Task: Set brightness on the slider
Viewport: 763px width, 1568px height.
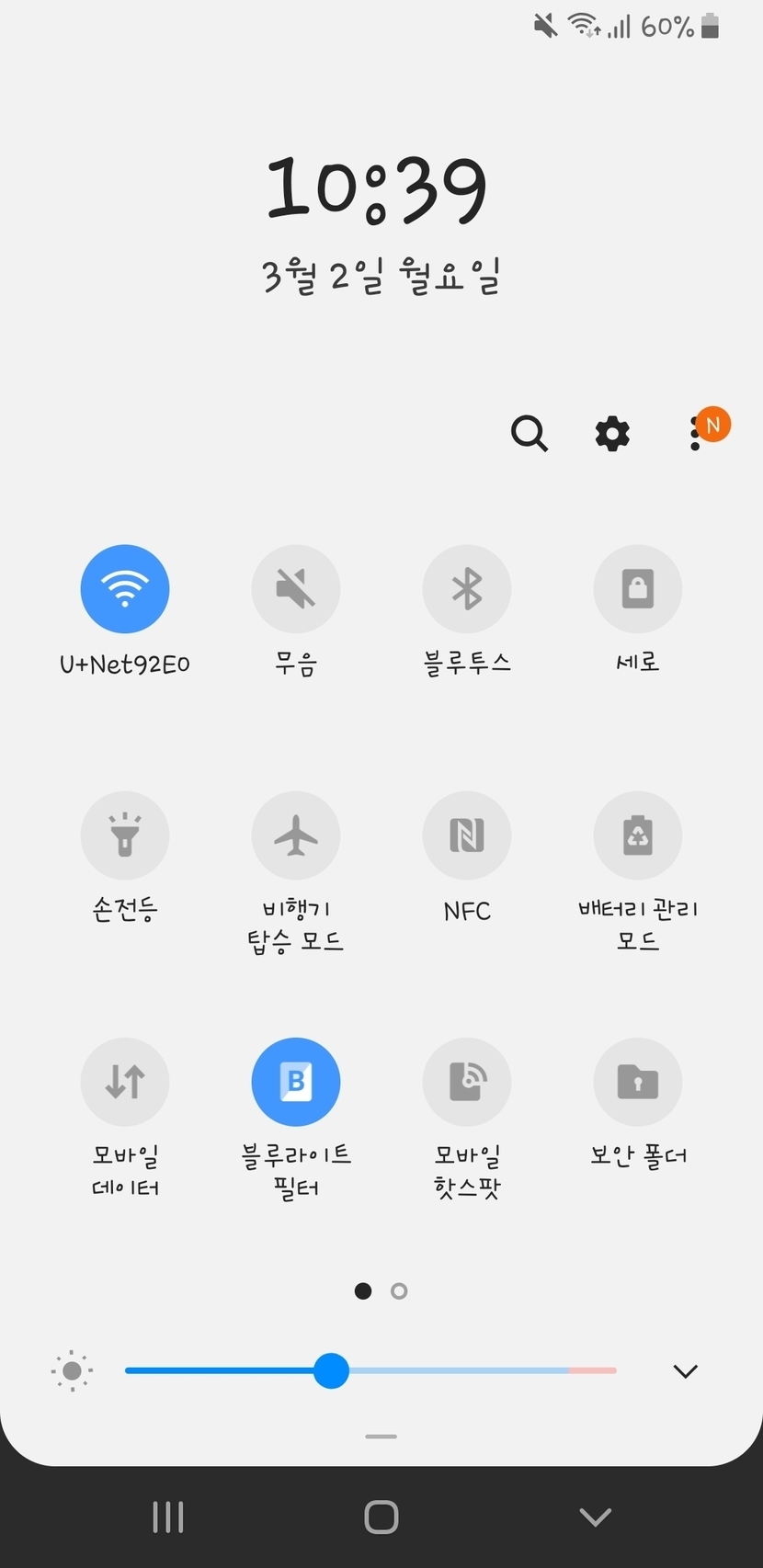Action: click(331, 1370)
